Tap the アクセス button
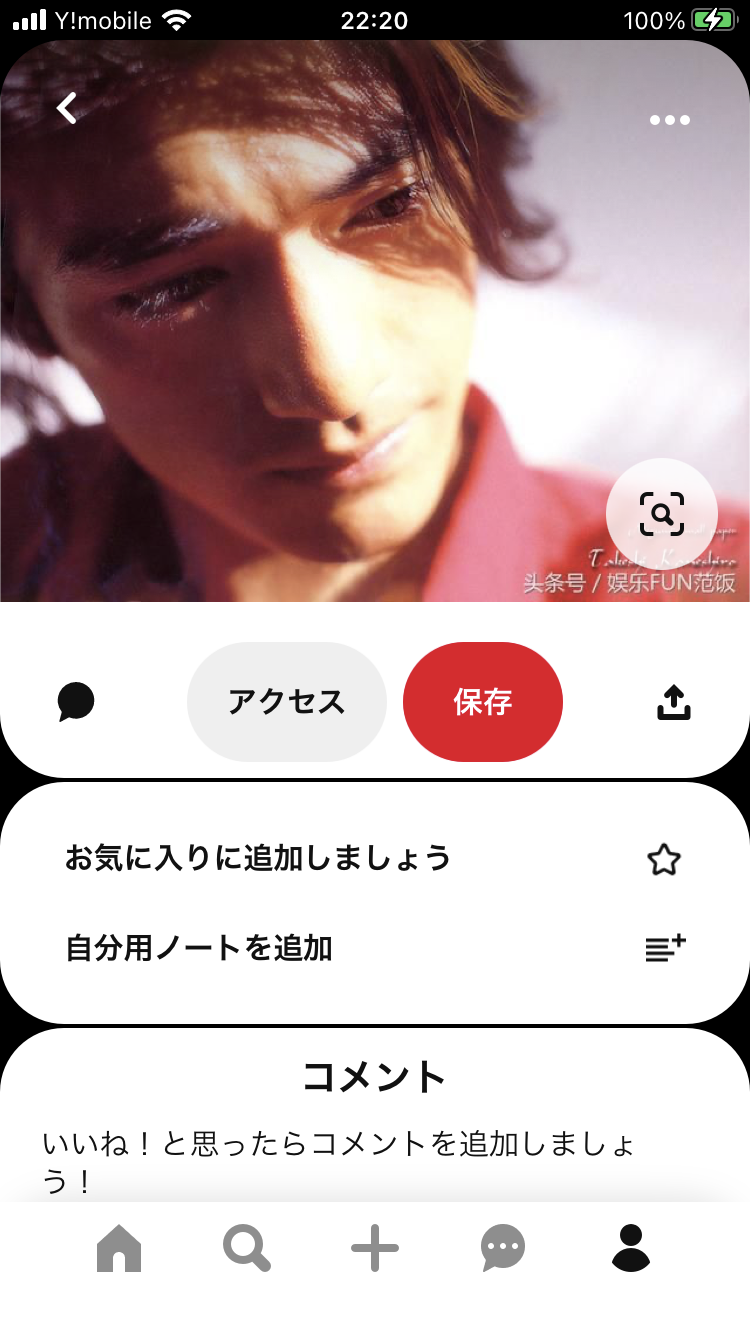The image size is (750, 1334). point(287,701)
